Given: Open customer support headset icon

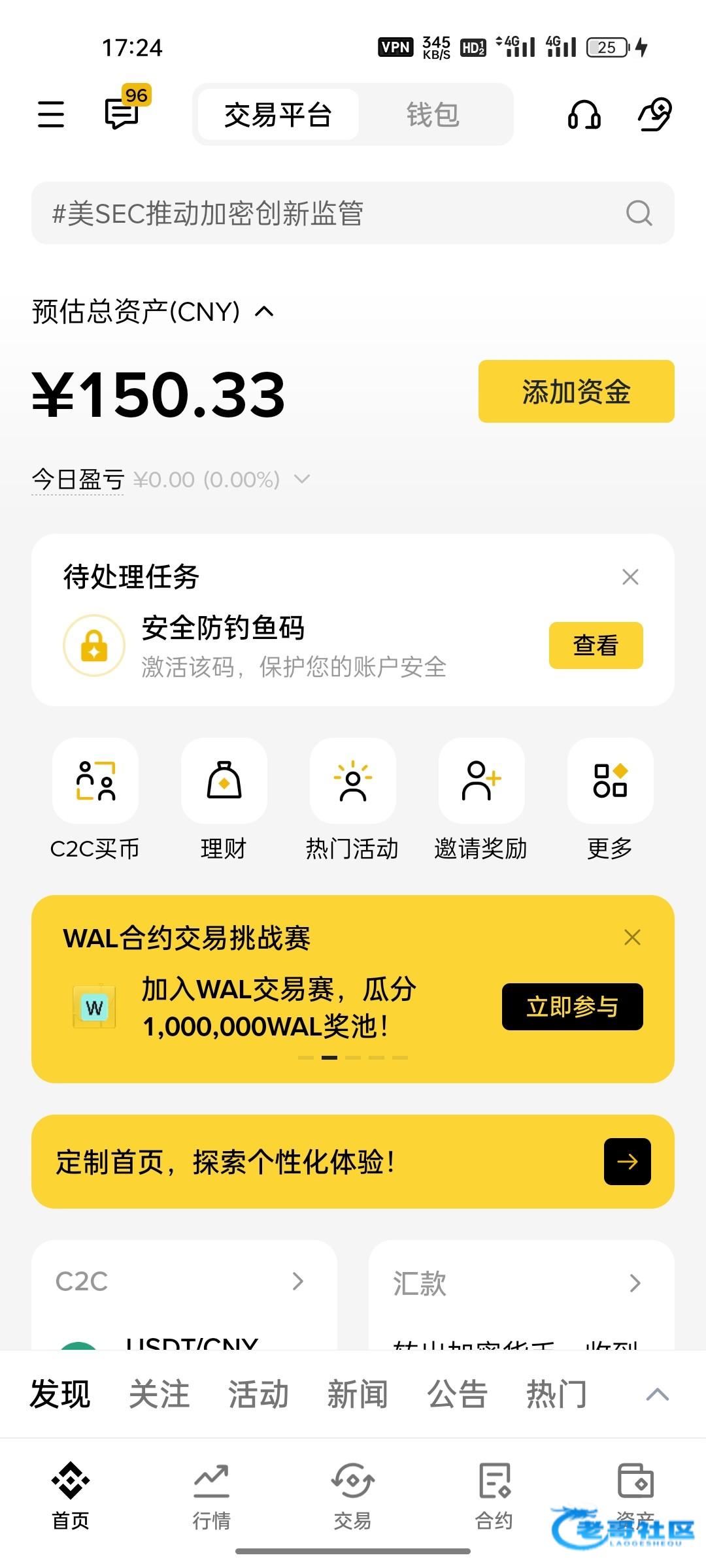Looking at the screenshot, I should coord(584,114).
